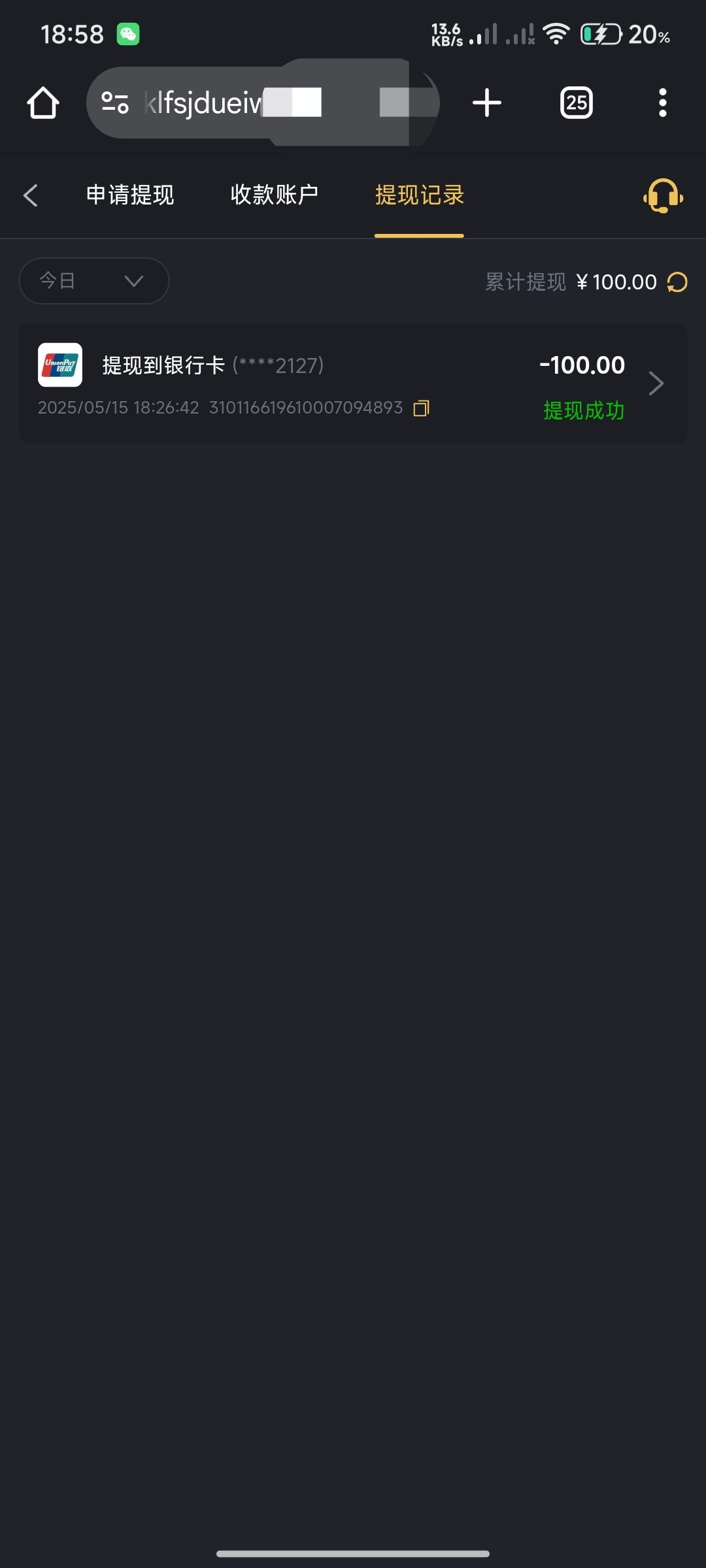Switch to the 申请提现 tab
This screenshot has height=1568, width=706.
pos(130,195)
